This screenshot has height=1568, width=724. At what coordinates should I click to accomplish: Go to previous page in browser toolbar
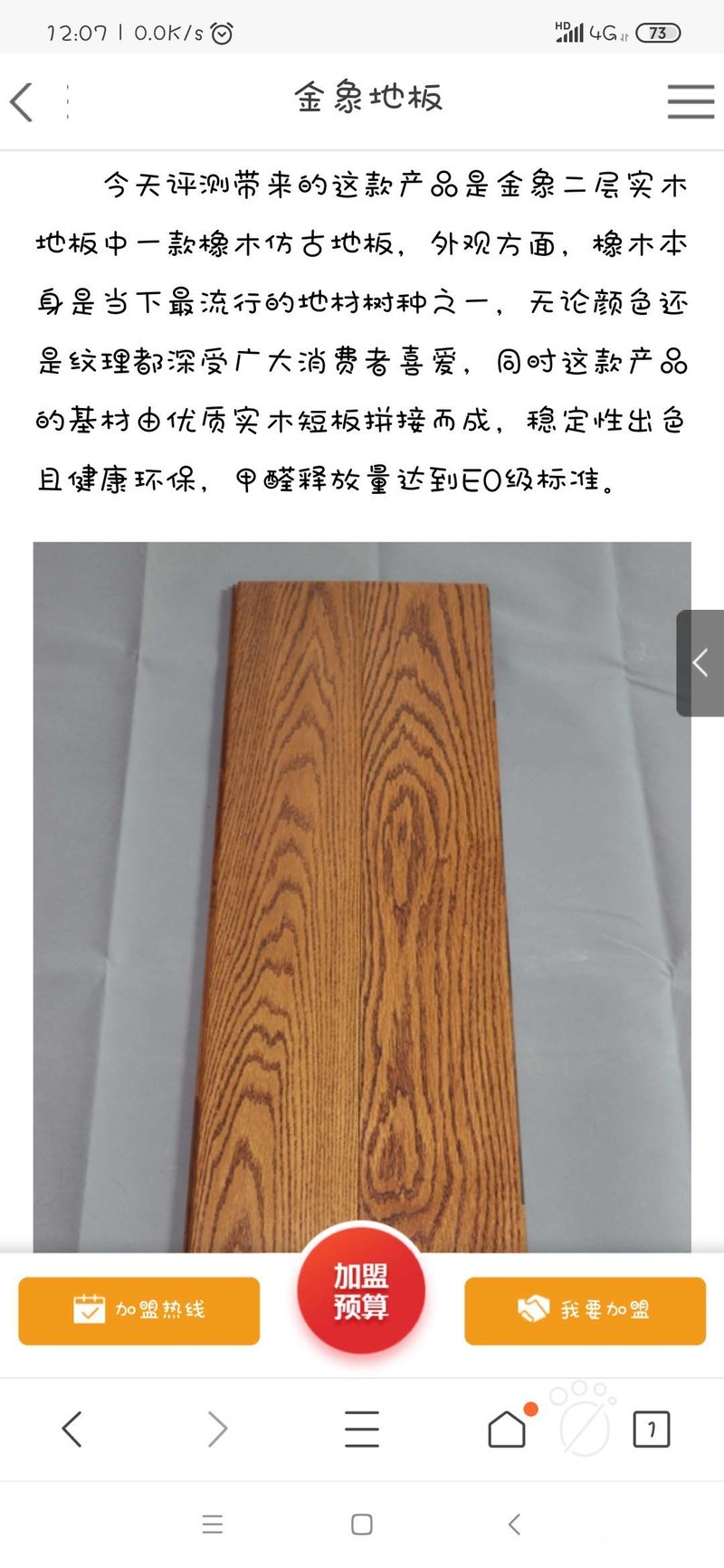[x=72, y=1430]
